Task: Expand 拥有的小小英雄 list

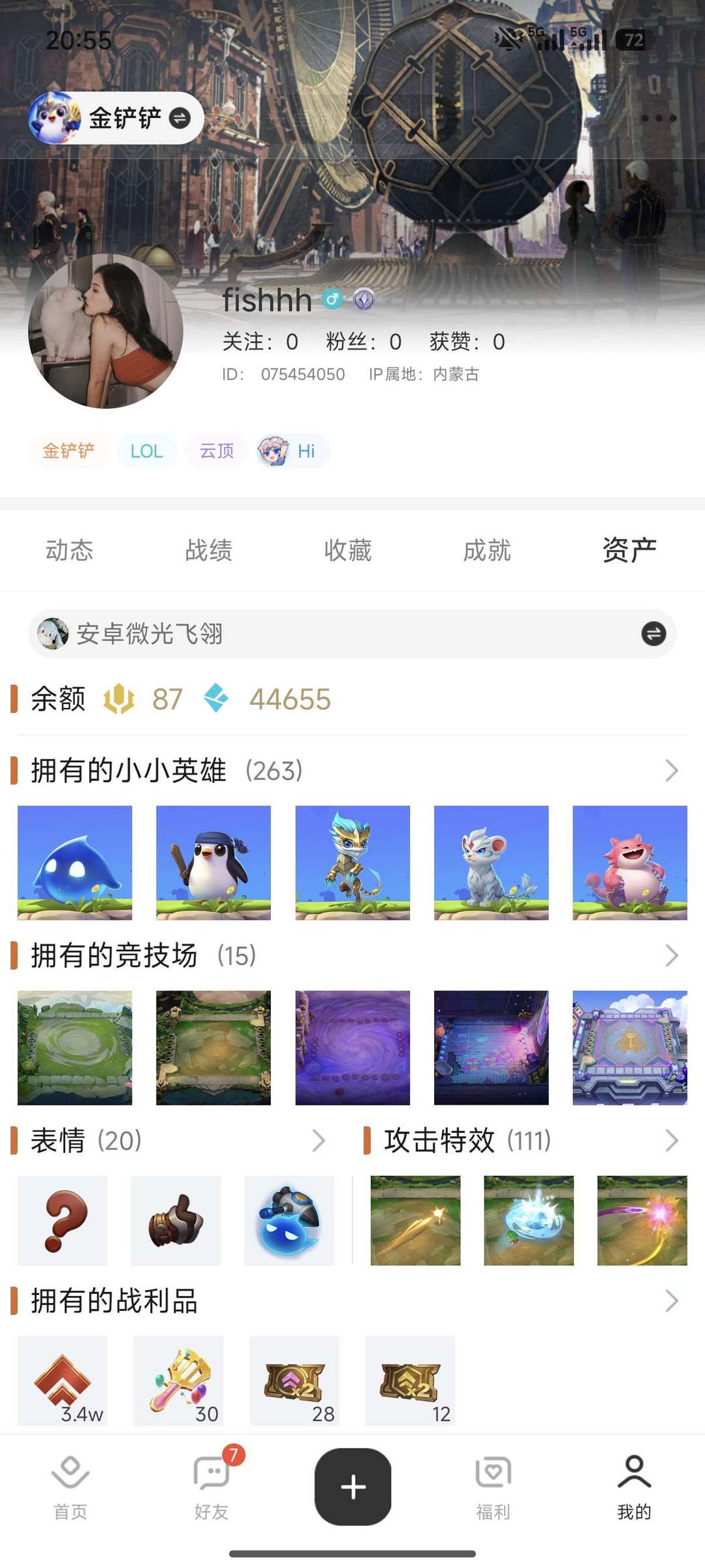Action: (x=671, y=771)
